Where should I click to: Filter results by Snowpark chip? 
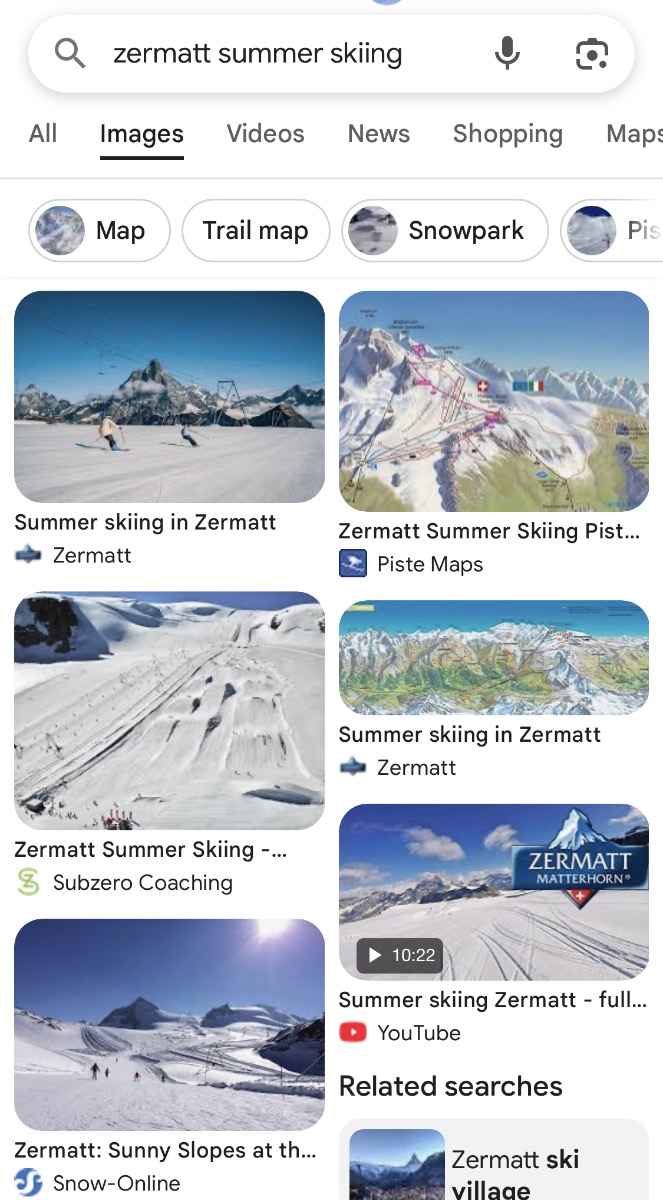pyautogui.click(x=445, y=231)
